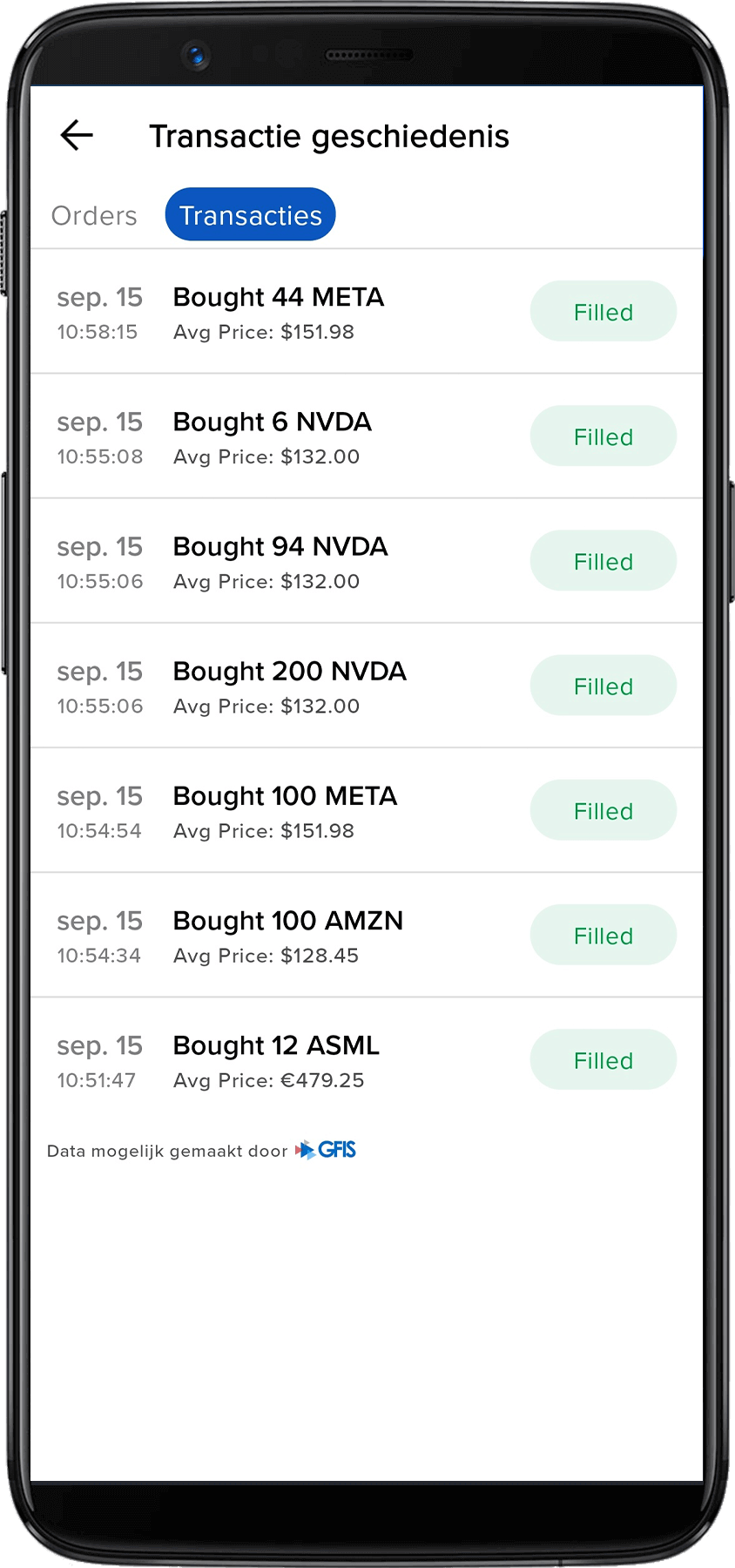Tap the Filled badge on the META 44 transaction
The height and width of the screenshot is (1568, 735).
click(x=603, y=311)
